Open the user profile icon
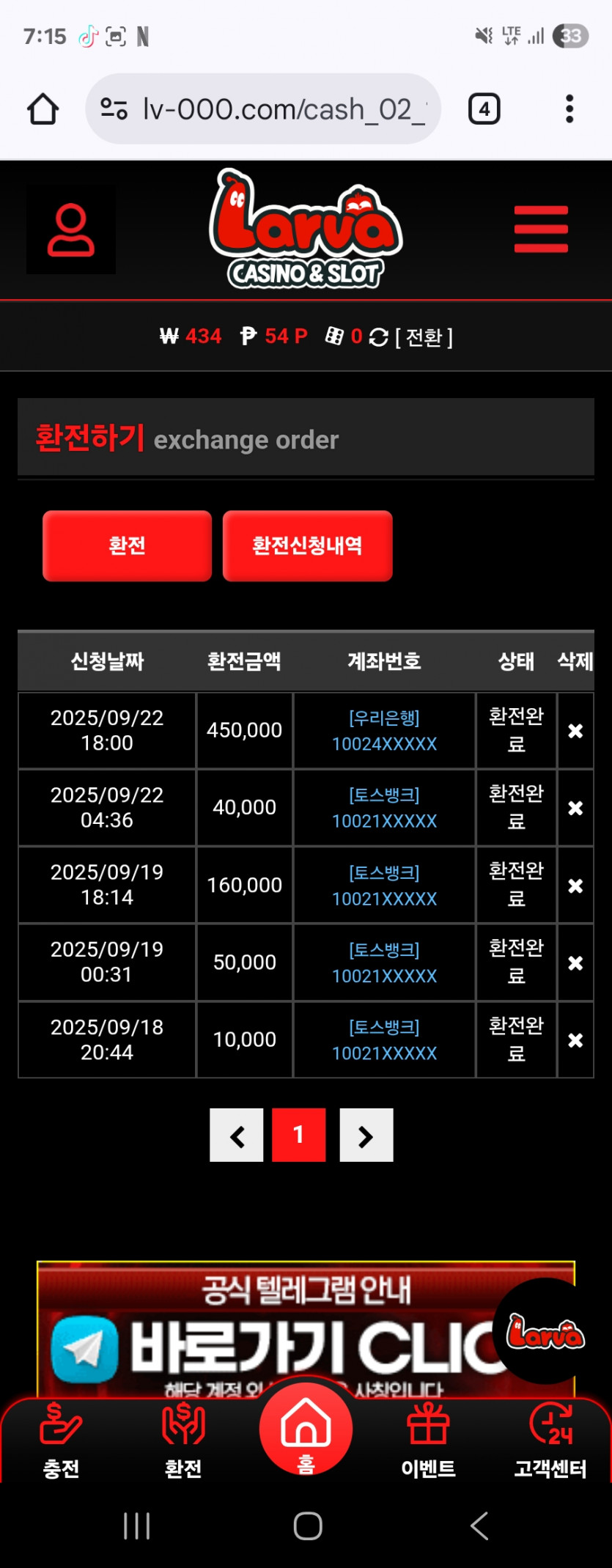 coord(71,229)
